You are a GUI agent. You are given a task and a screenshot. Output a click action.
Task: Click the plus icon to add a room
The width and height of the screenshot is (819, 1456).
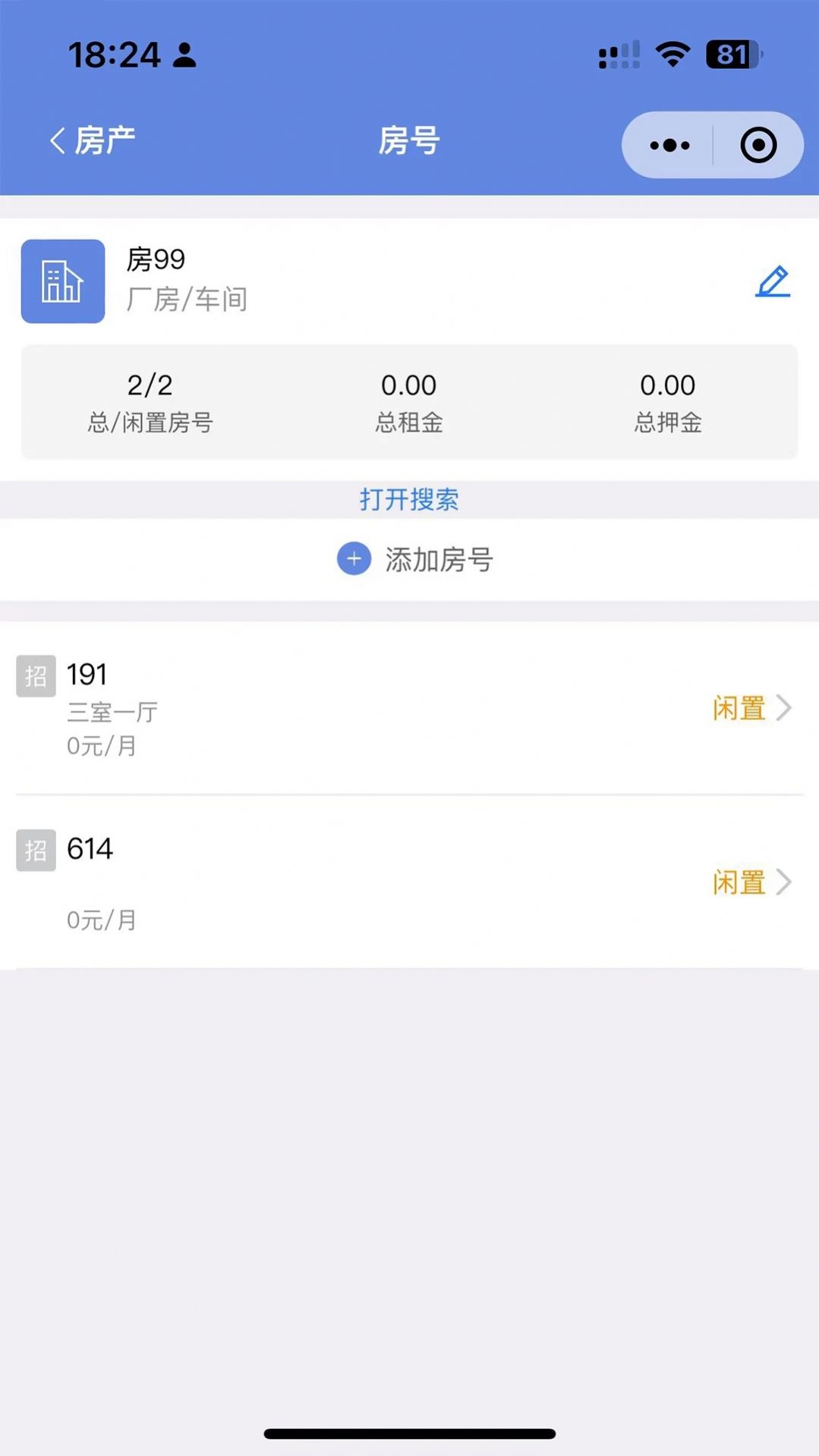point(354,560)
